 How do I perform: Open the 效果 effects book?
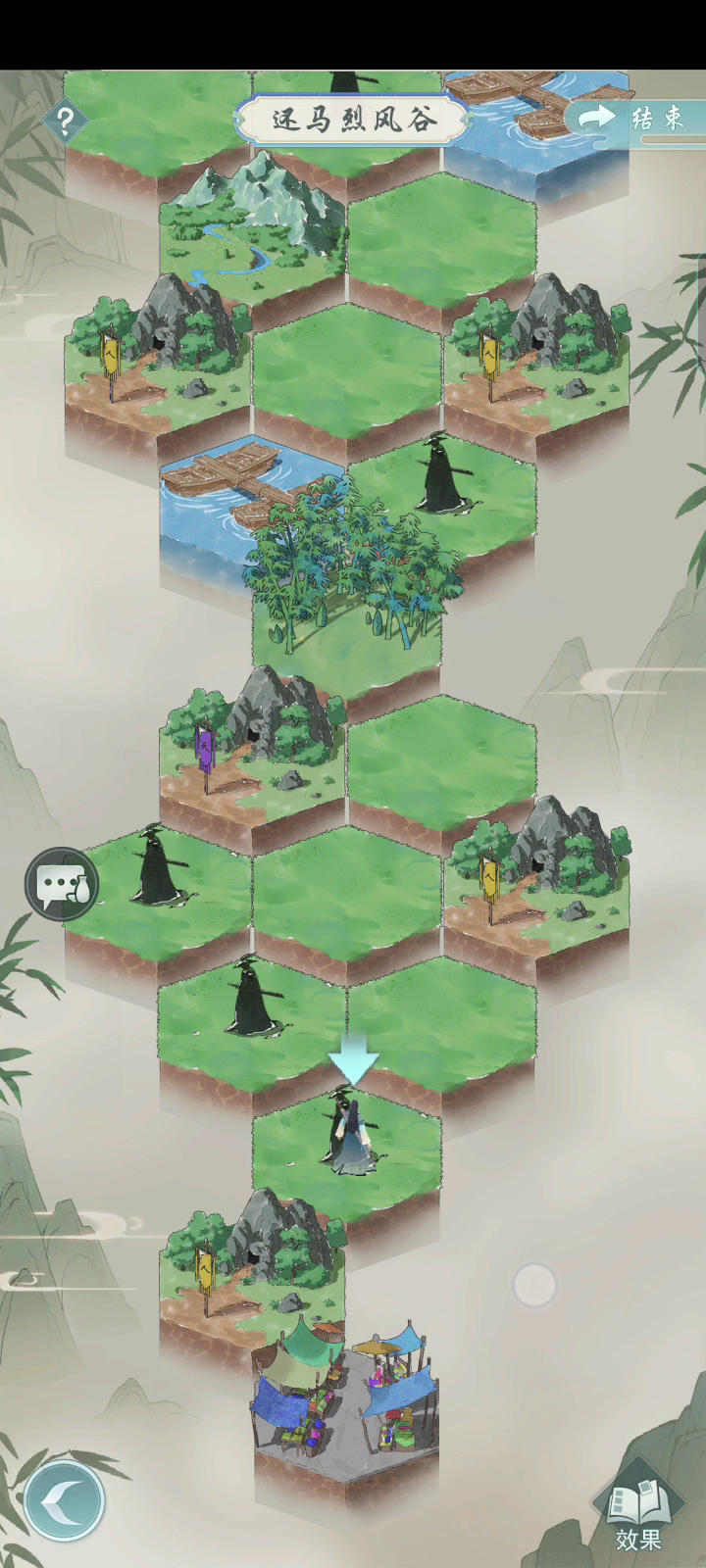pos(638,1508)
